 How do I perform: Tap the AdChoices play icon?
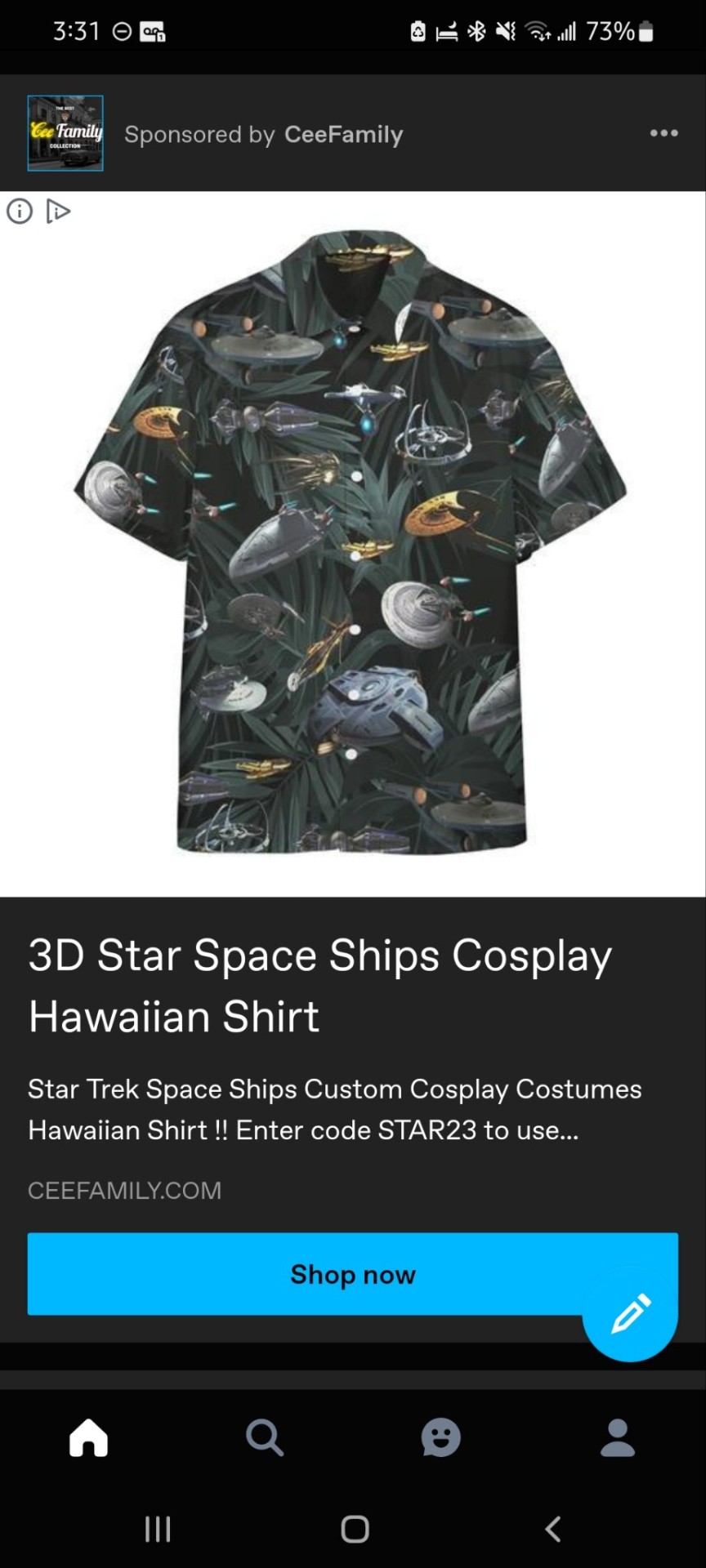tap(58, 212)
